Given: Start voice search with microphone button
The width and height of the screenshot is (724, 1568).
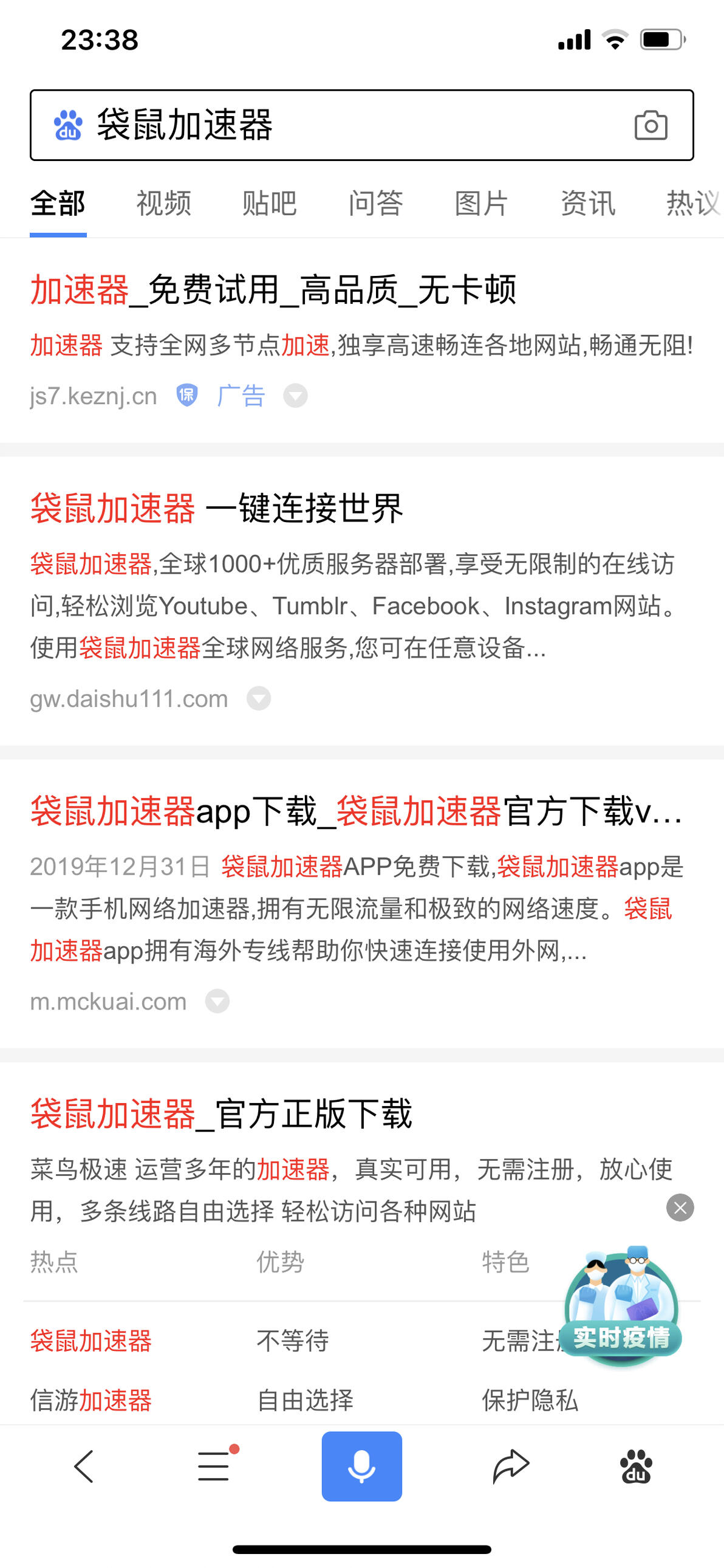Looking at the screenshot, I should (x=361, y=1467).
